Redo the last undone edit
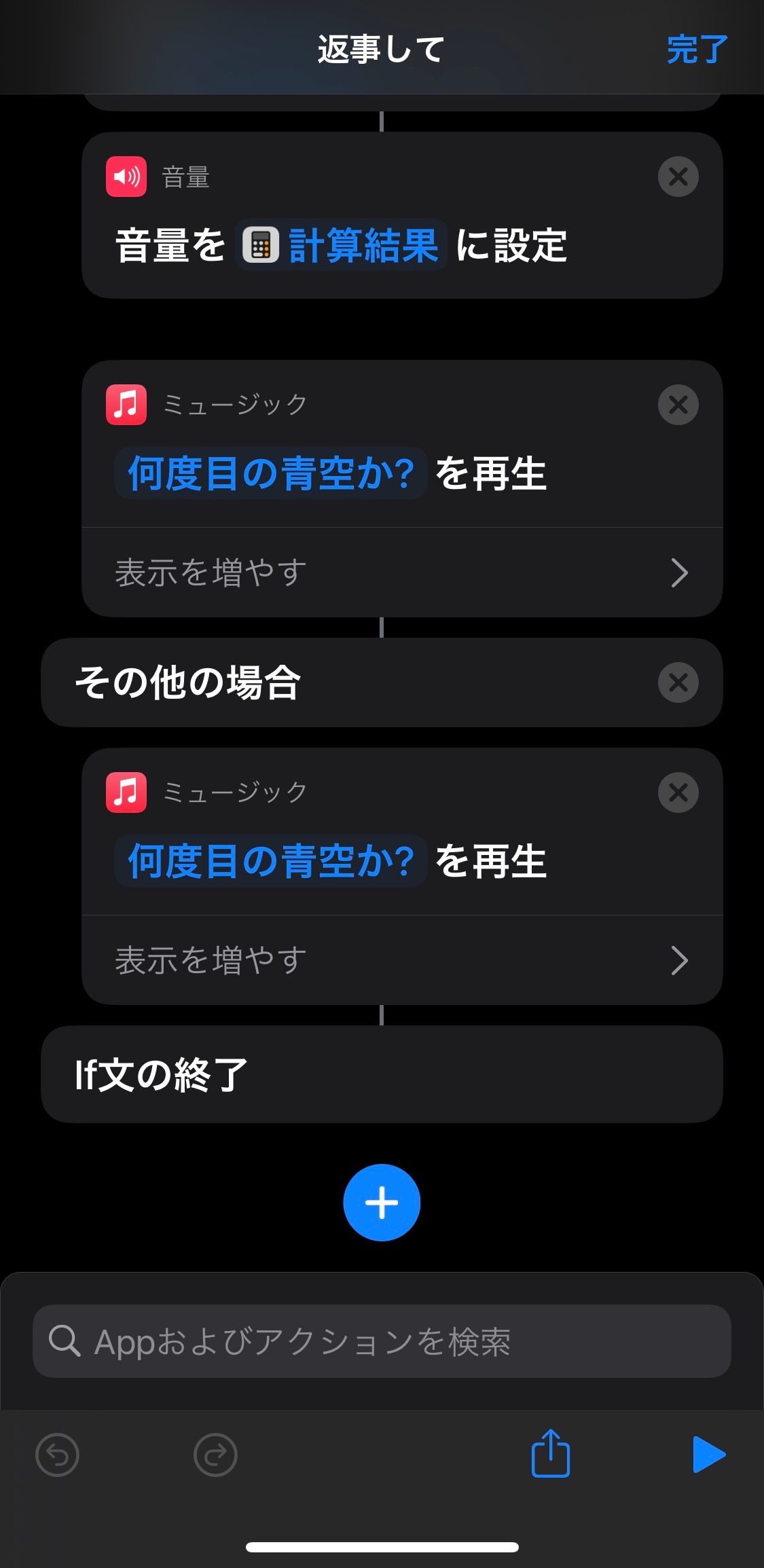764x1568 pixels. pos(215,1455)
